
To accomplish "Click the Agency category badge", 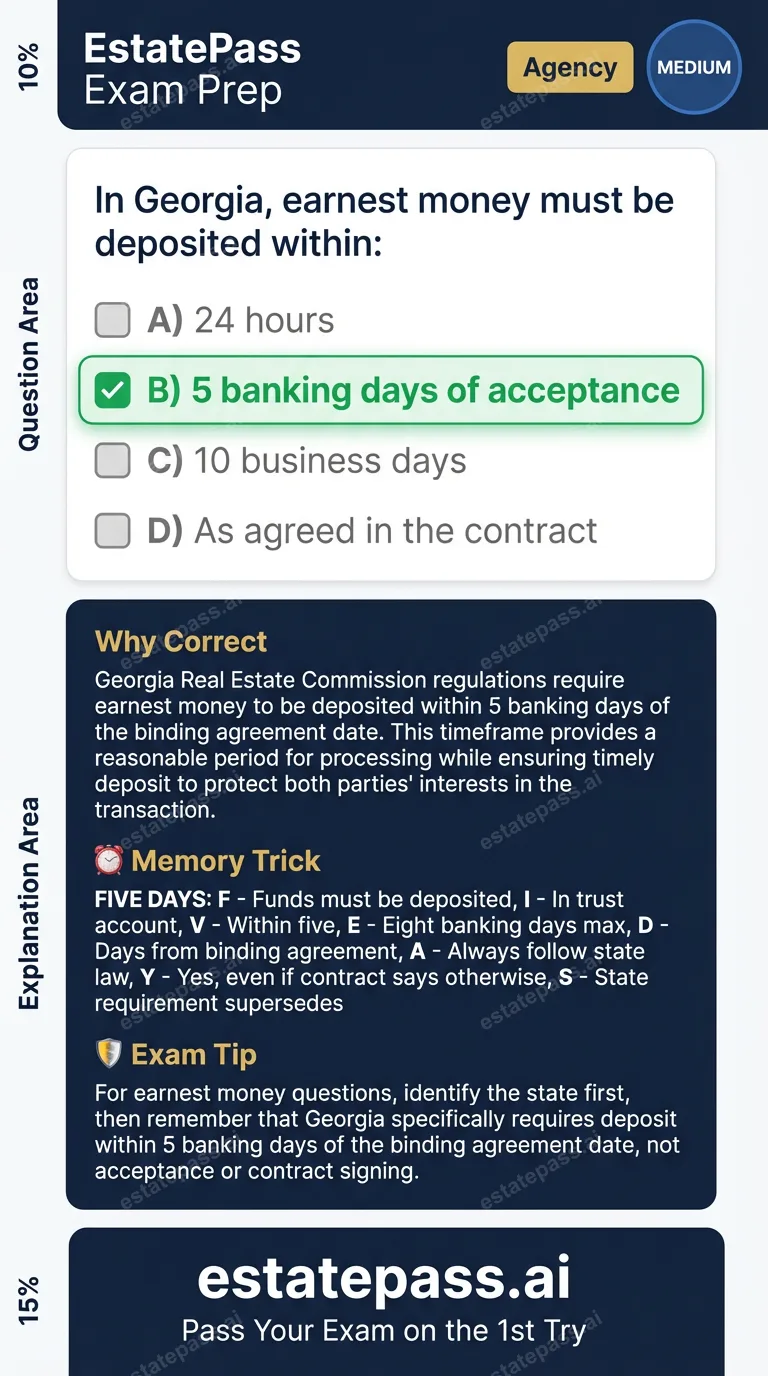I will coord(569,68).
